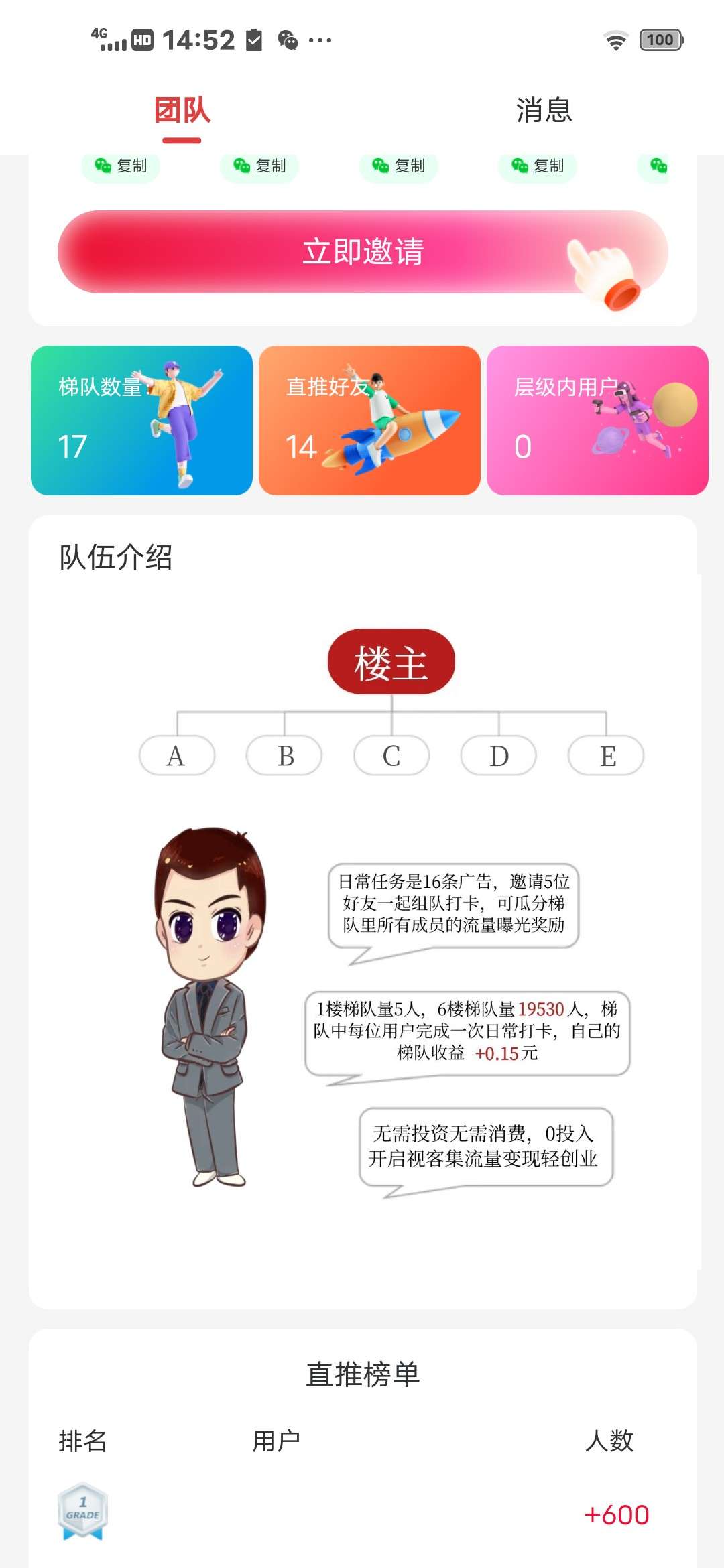
Task: Open the 梯队数量 card
Action: pos(141,420)
